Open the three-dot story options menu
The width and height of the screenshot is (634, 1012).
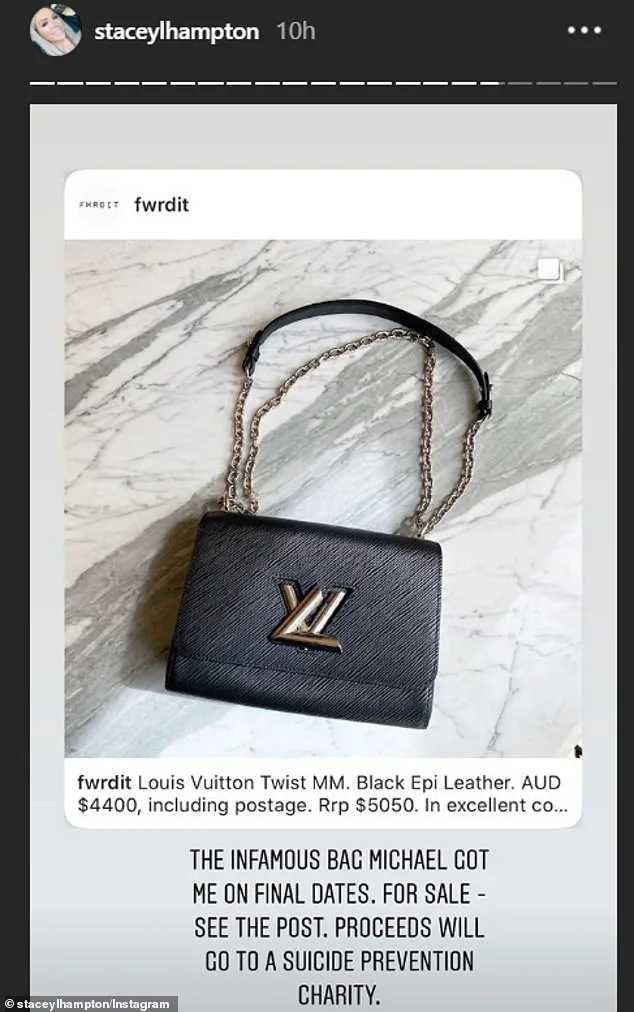[584, 31]
